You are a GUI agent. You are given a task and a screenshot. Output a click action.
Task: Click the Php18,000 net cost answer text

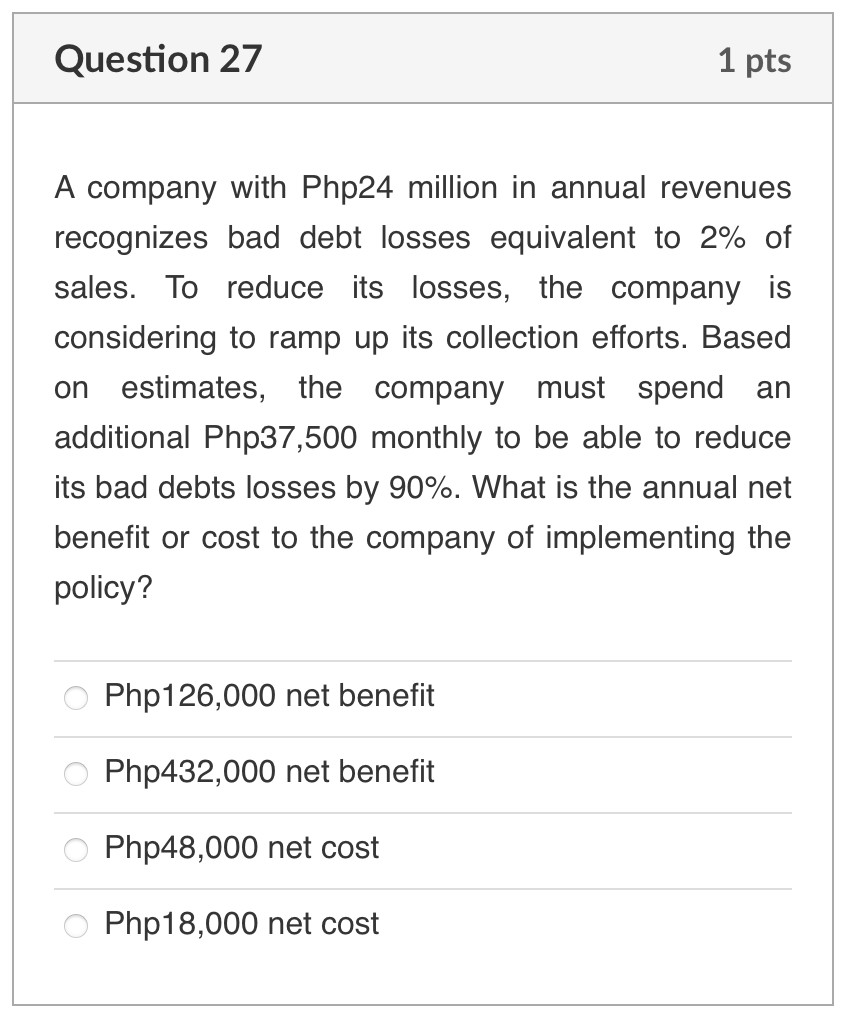tap(241, 925)
